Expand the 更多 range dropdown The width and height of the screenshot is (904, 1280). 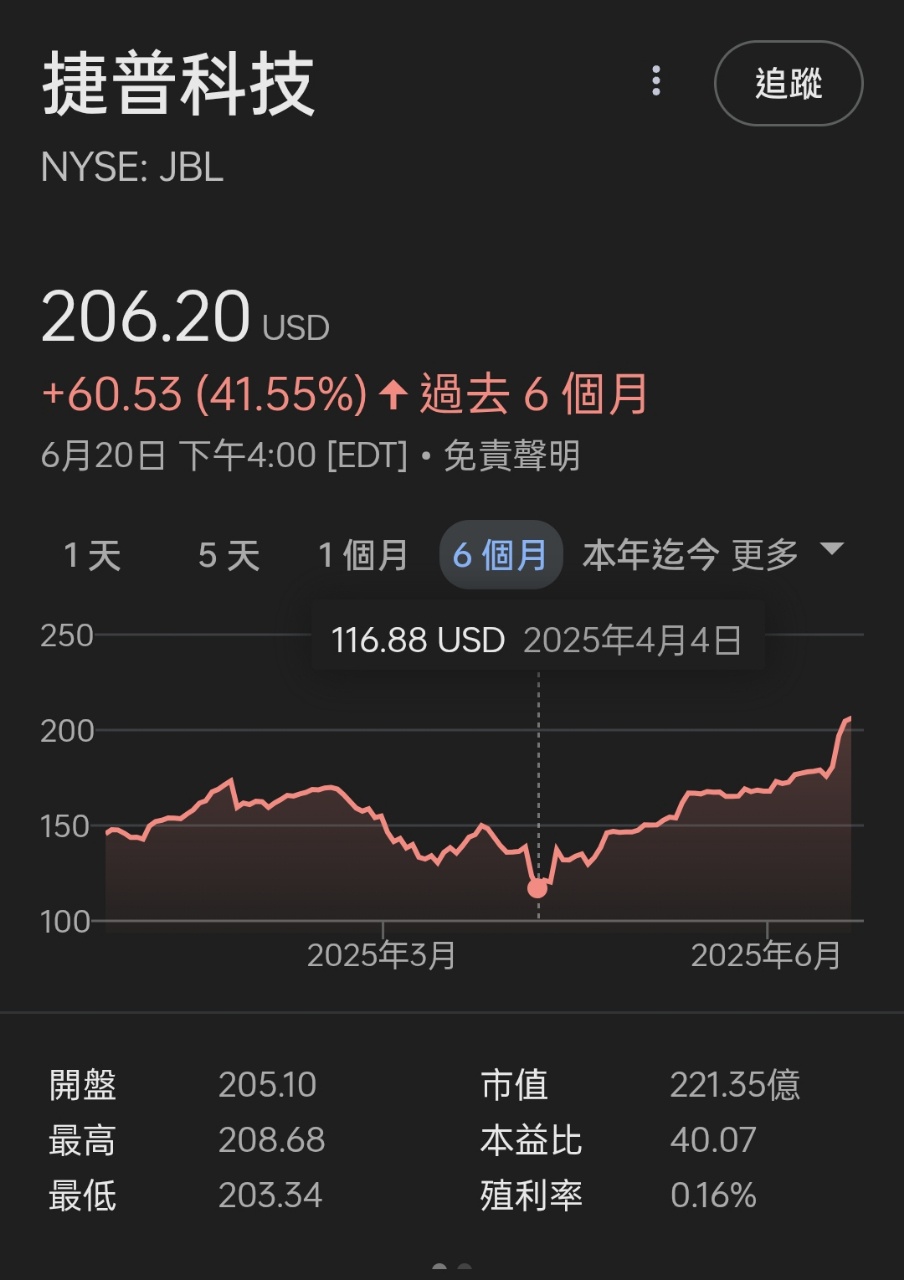(x=788, y=553)
